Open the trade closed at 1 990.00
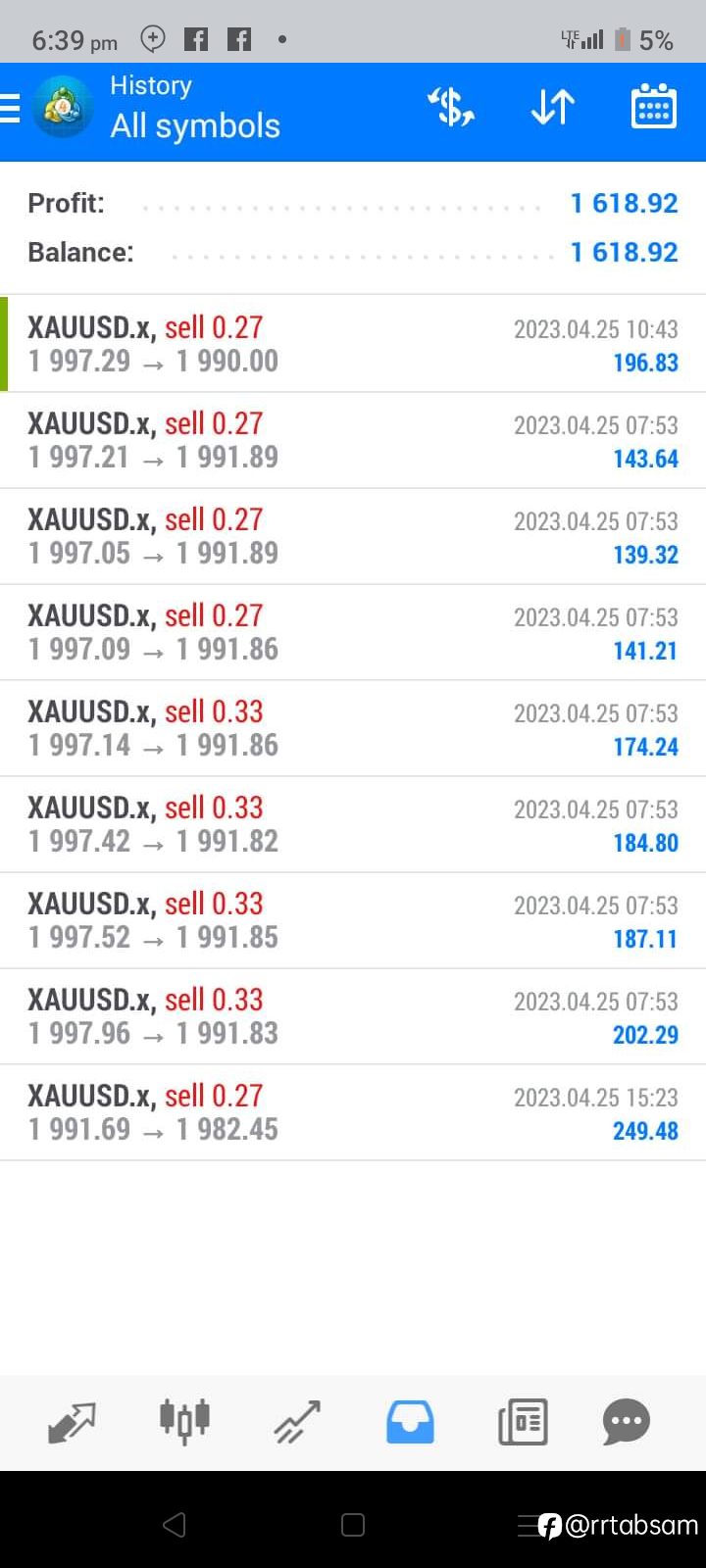This screenshot has height=1568, width=706. 353,344
